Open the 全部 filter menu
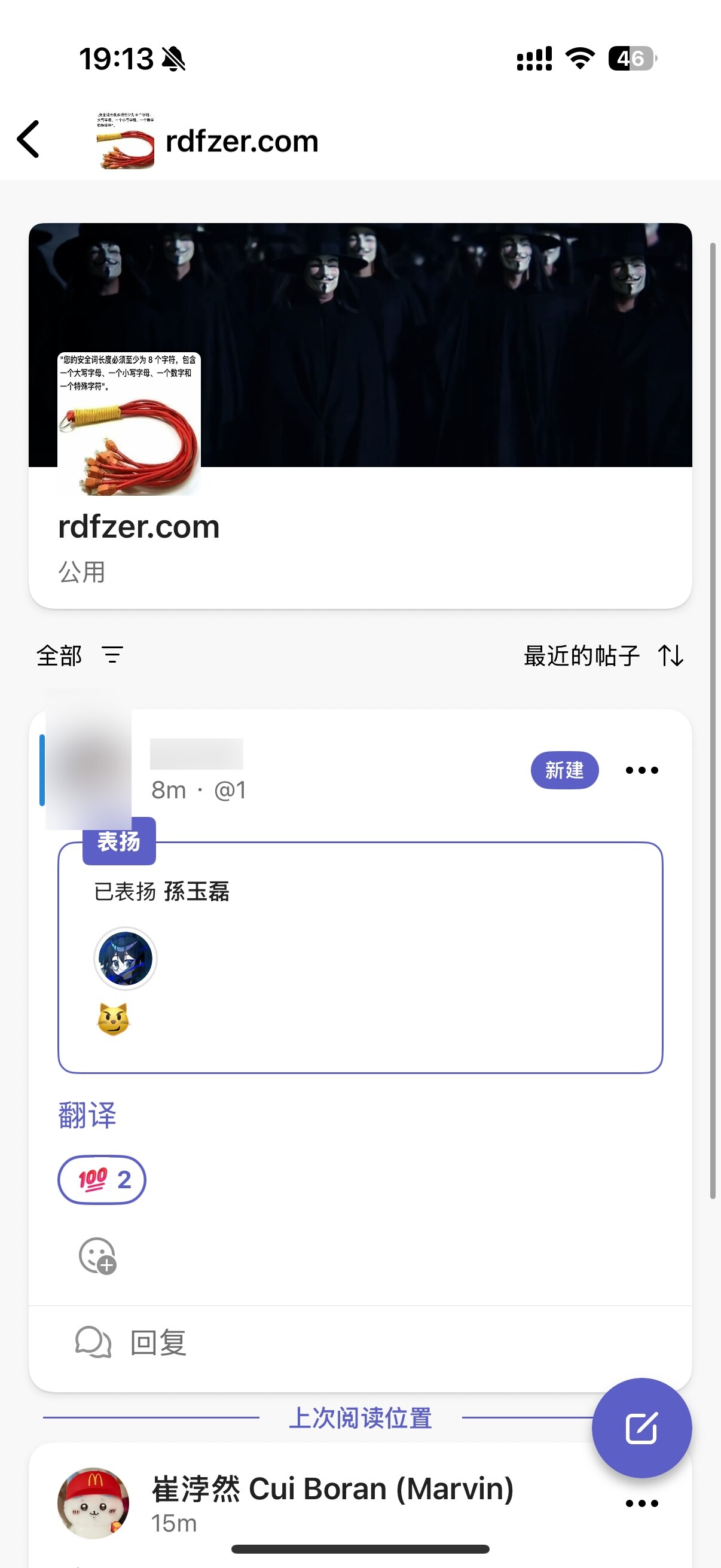 click(x=79, y=655)
